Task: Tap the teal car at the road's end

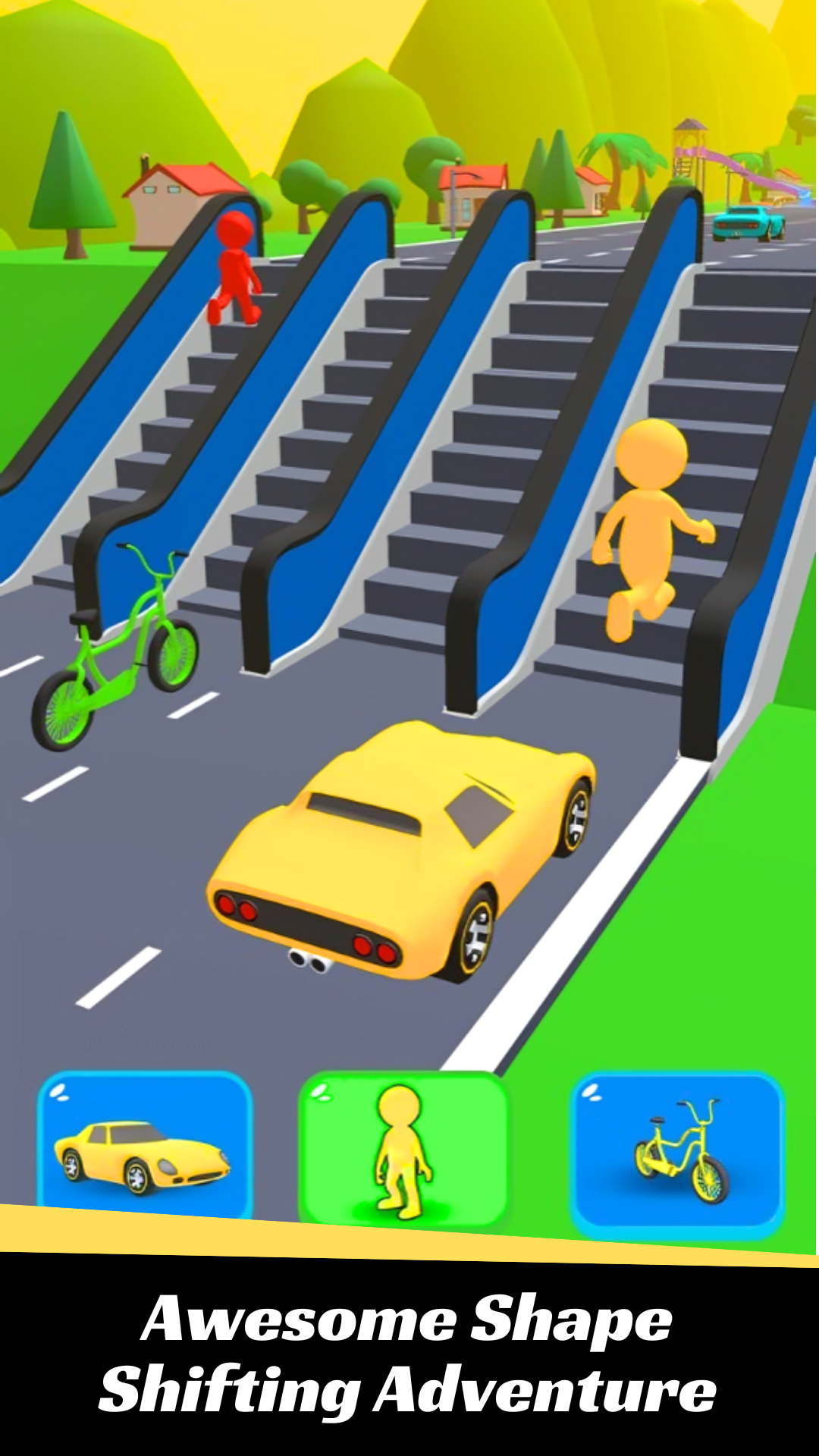Action: pyautogui.click(x=747, y=224)
